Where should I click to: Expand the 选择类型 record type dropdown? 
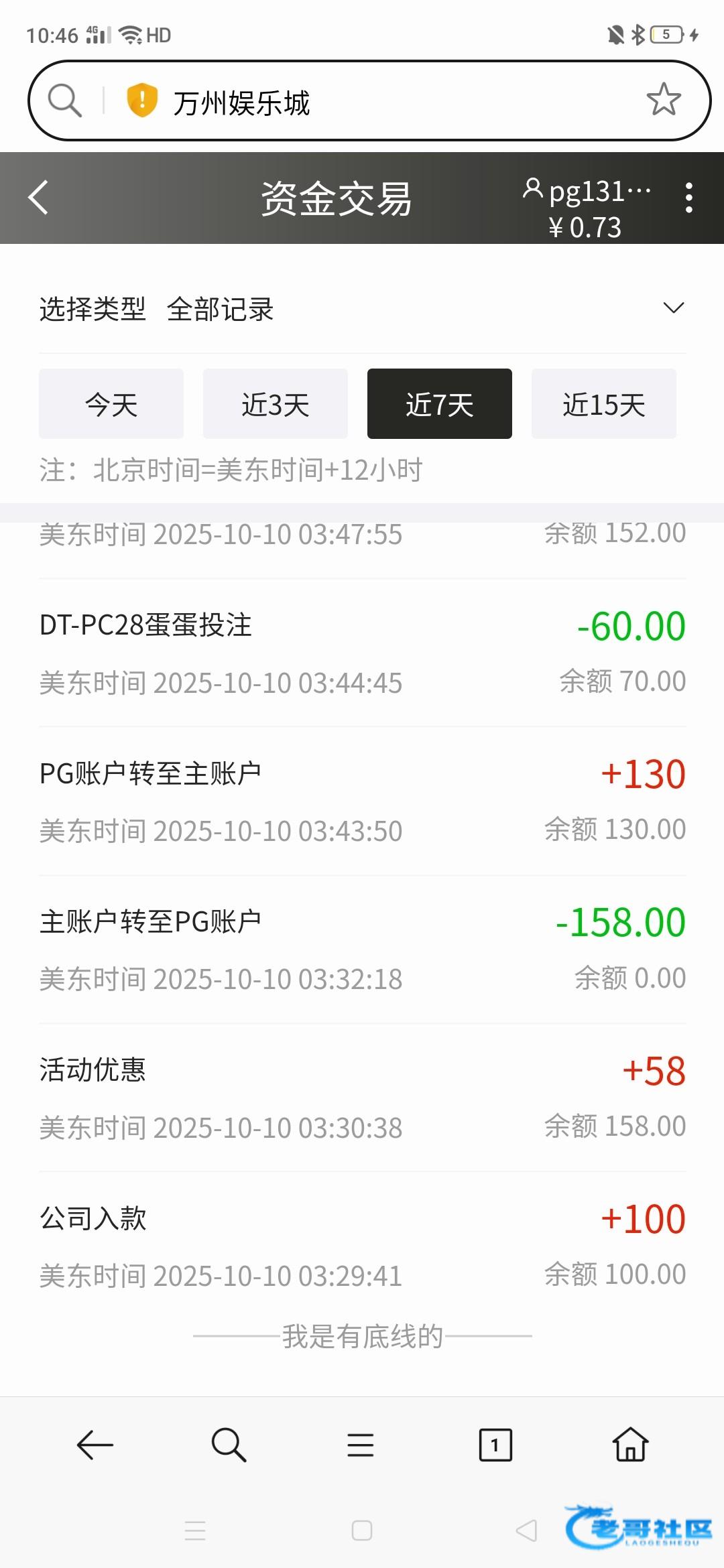click(673, 308)
